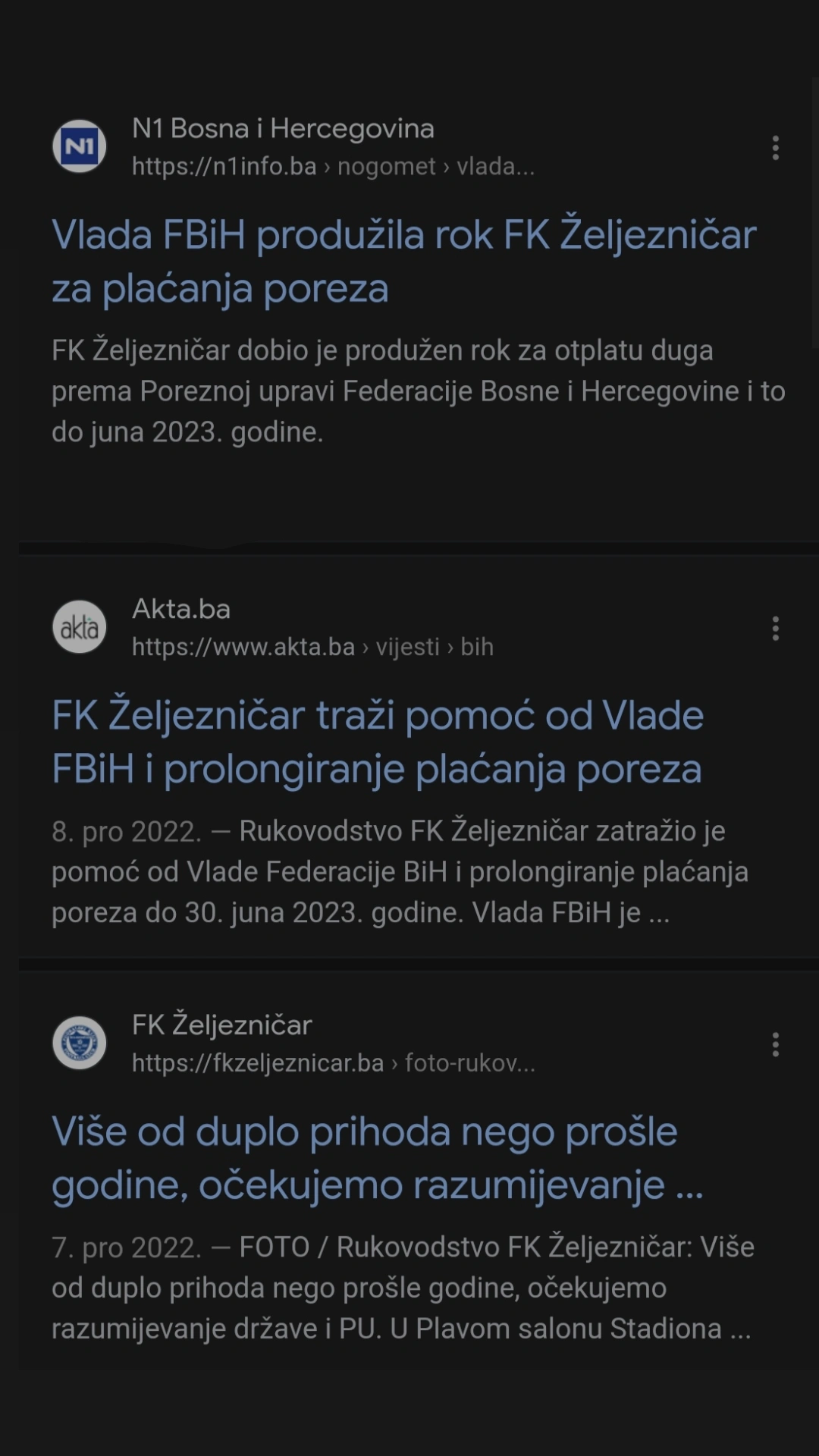The width and height of the screenshot is (819, 1456).
Task: Open the three-dot menu for FK Željezničar result
Action: point(775,1044)
